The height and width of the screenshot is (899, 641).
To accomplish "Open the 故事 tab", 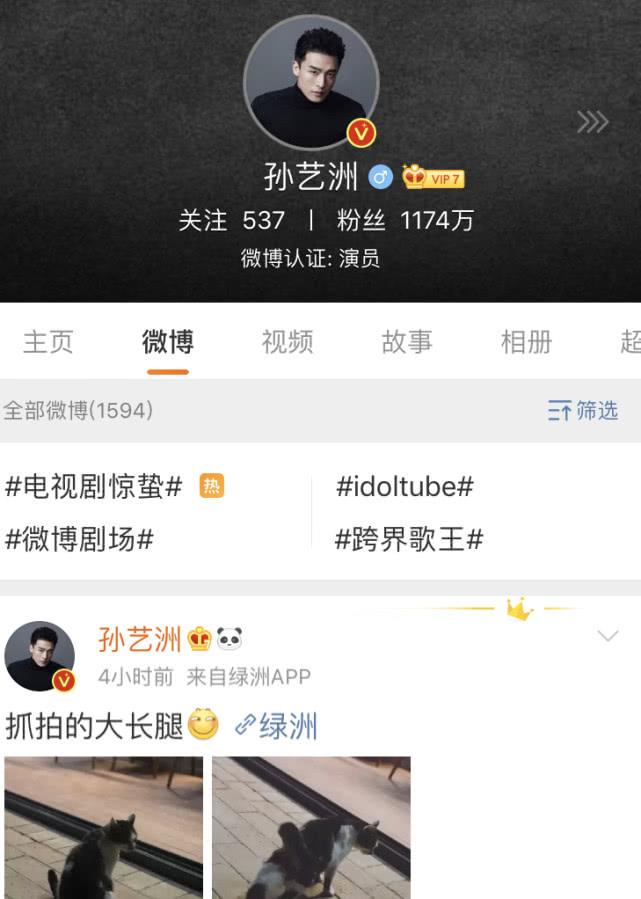I will click(407, 342).
